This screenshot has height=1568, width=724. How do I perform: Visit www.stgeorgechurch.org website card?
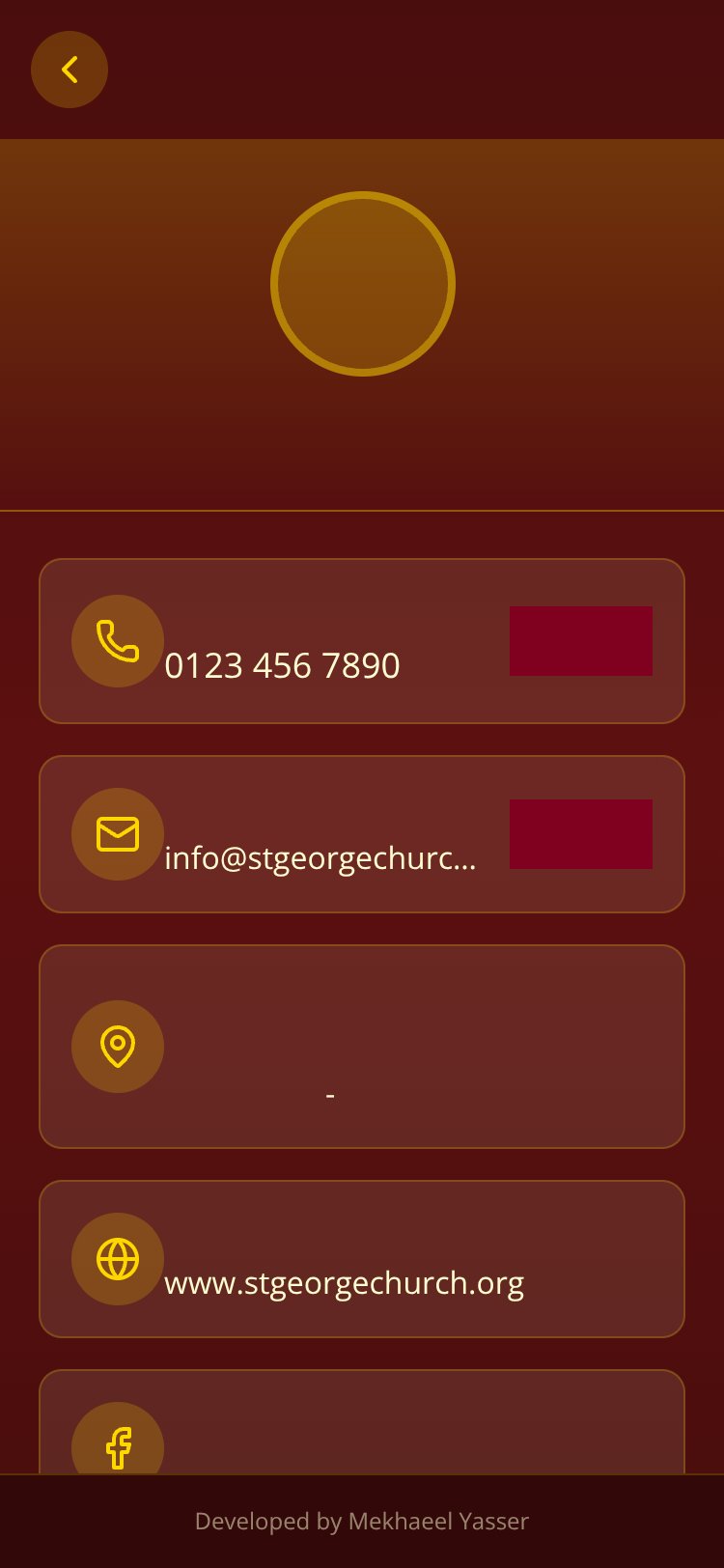(x=362, y=1259)
